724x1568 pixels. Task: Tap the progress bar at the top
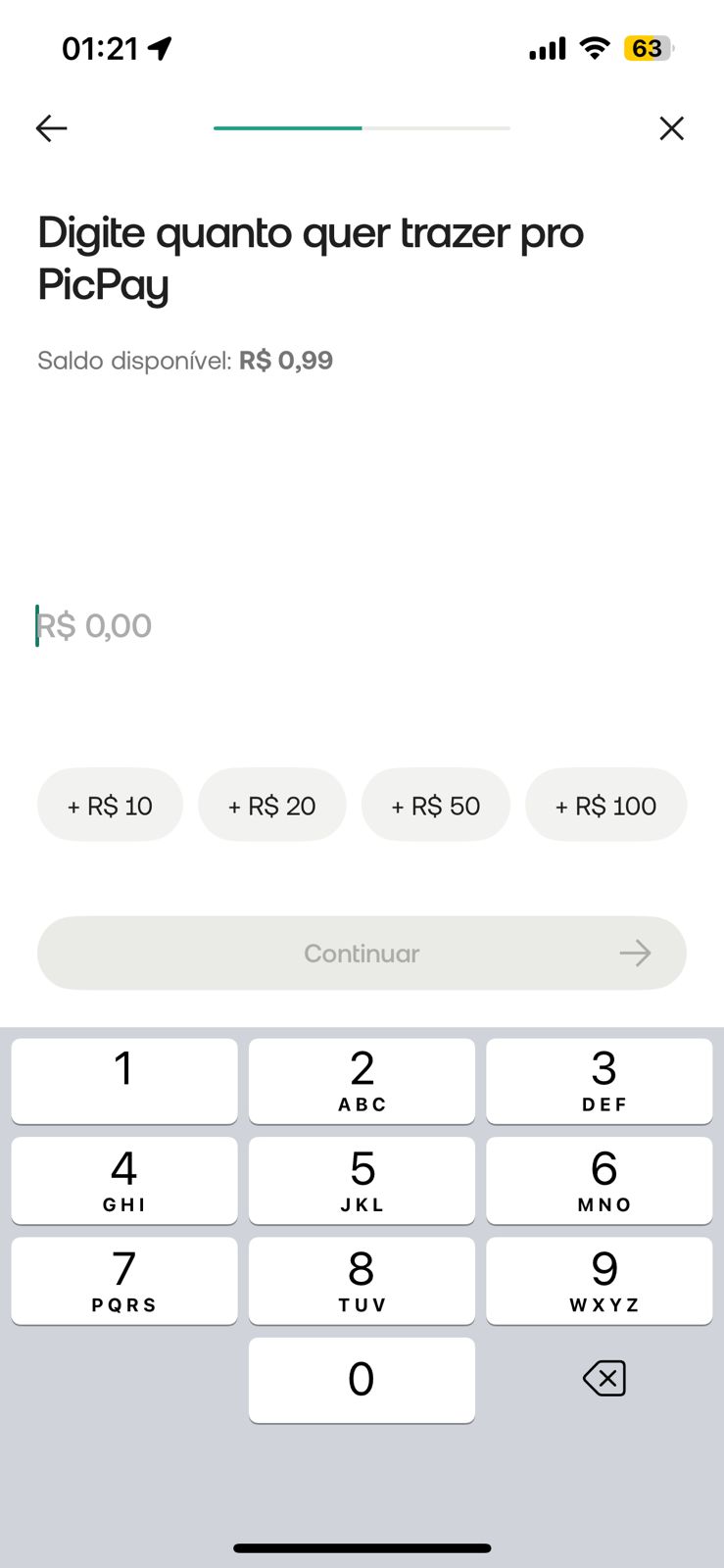(362, 128)
